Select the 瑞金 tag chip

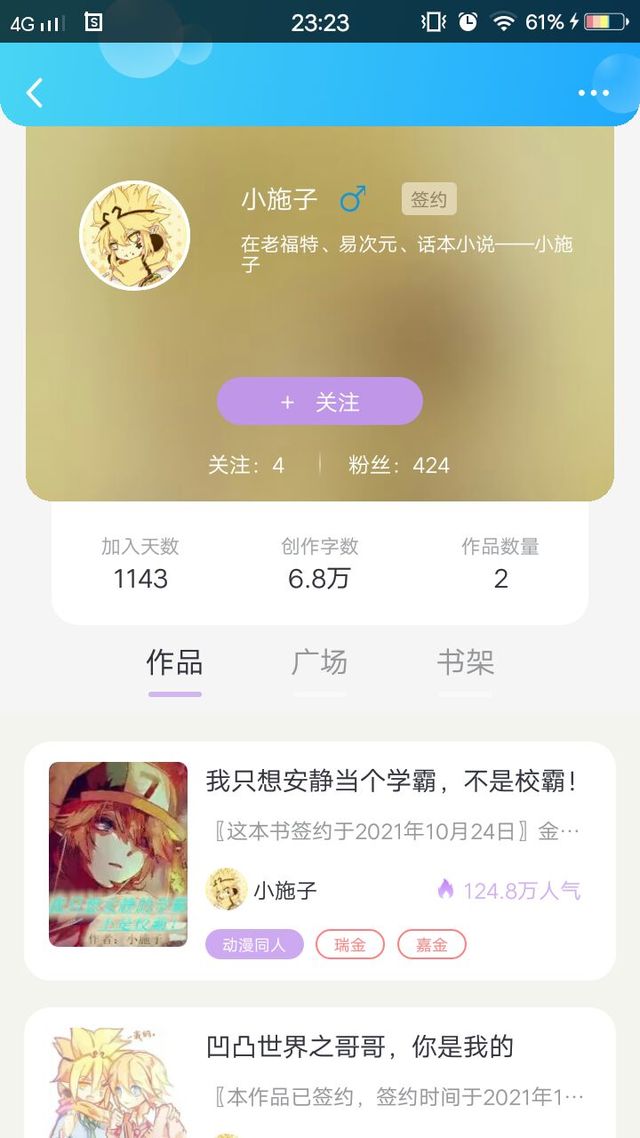[x=350, y=945]
